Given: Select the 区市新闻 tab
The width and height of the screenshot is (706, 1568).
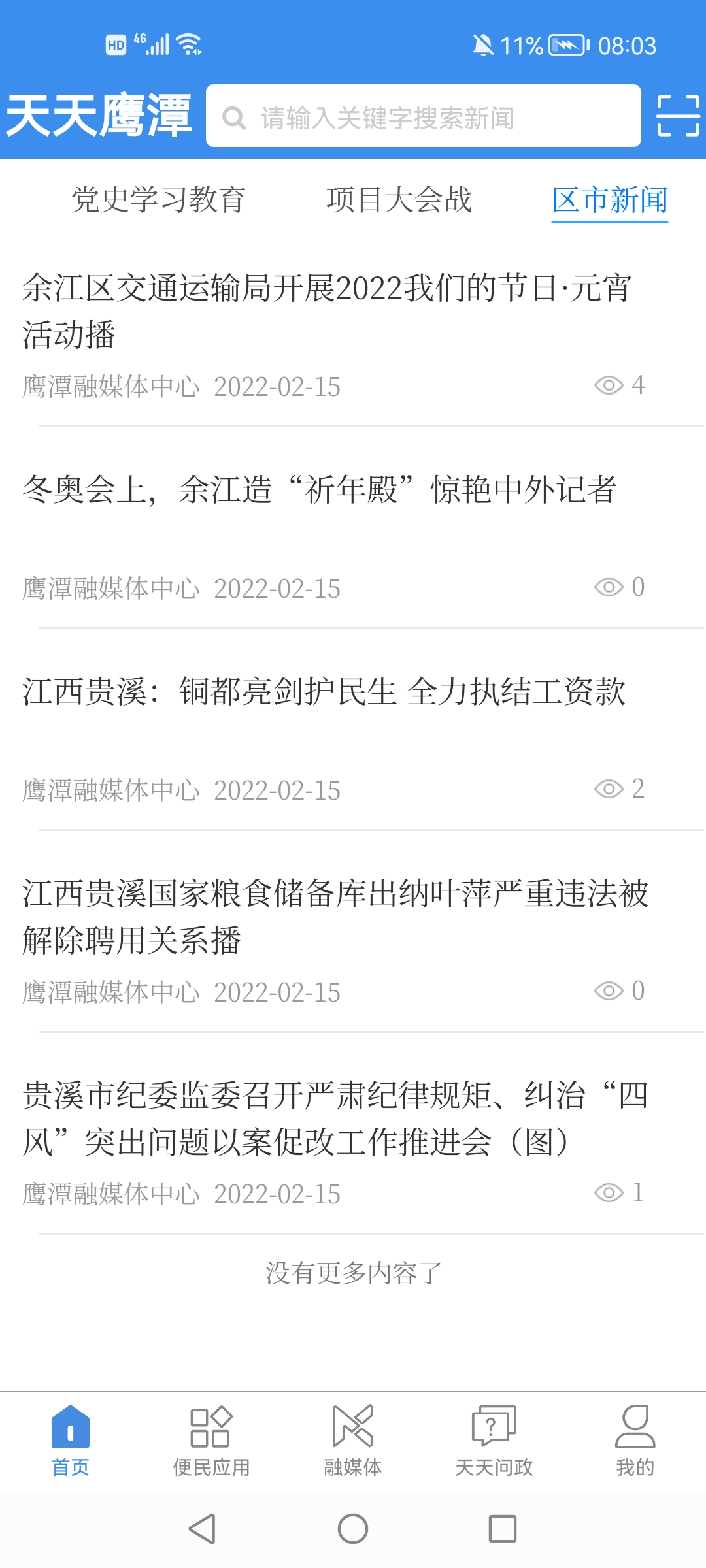Looking at the screenshot, I should tap(609, 200).
